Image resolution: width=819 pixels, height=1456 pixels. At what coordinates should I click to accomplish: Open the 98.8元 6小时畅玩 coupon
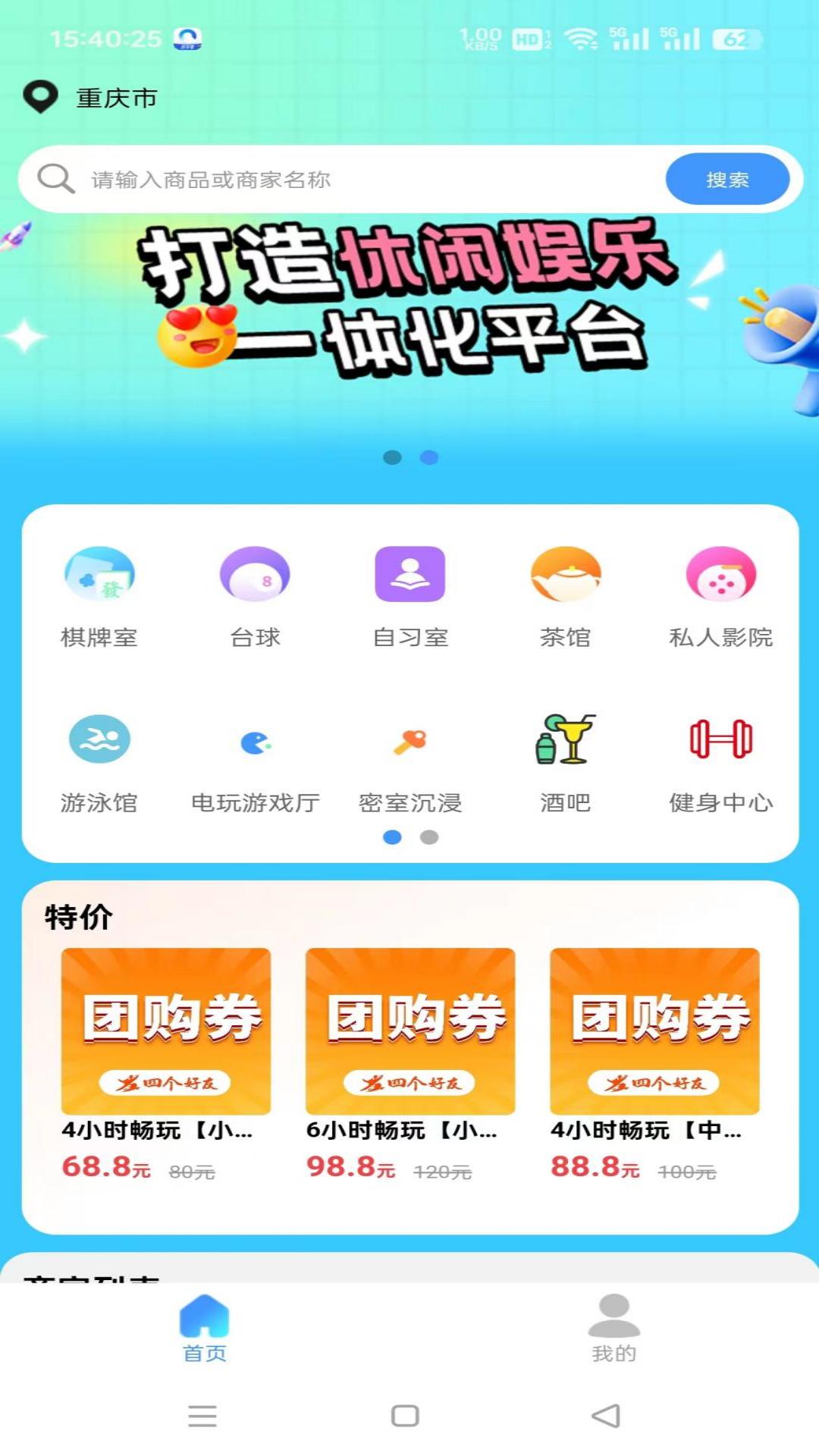tap(410, 1062)
